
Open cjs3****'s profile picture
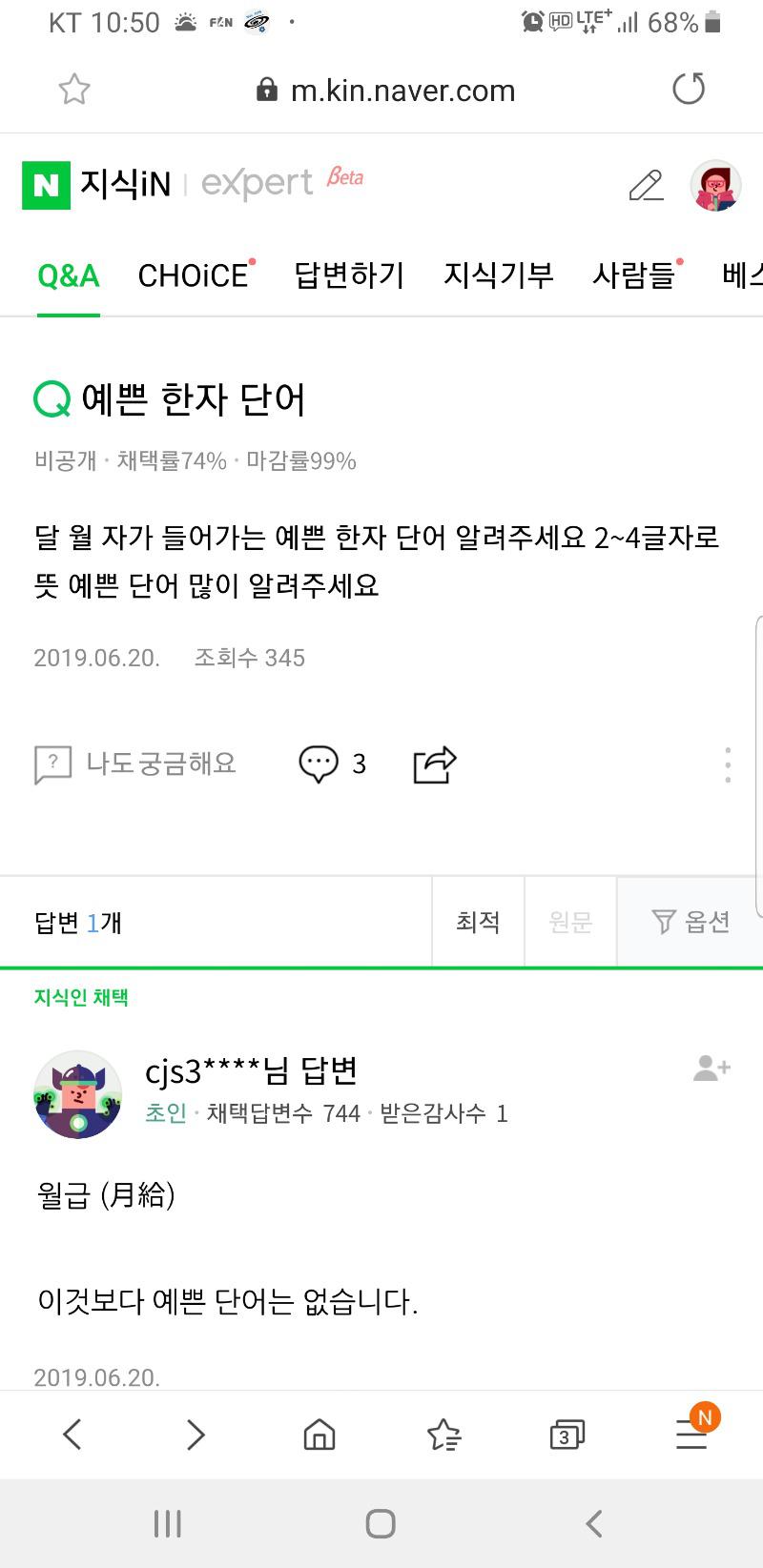(x=78, y=1094)
